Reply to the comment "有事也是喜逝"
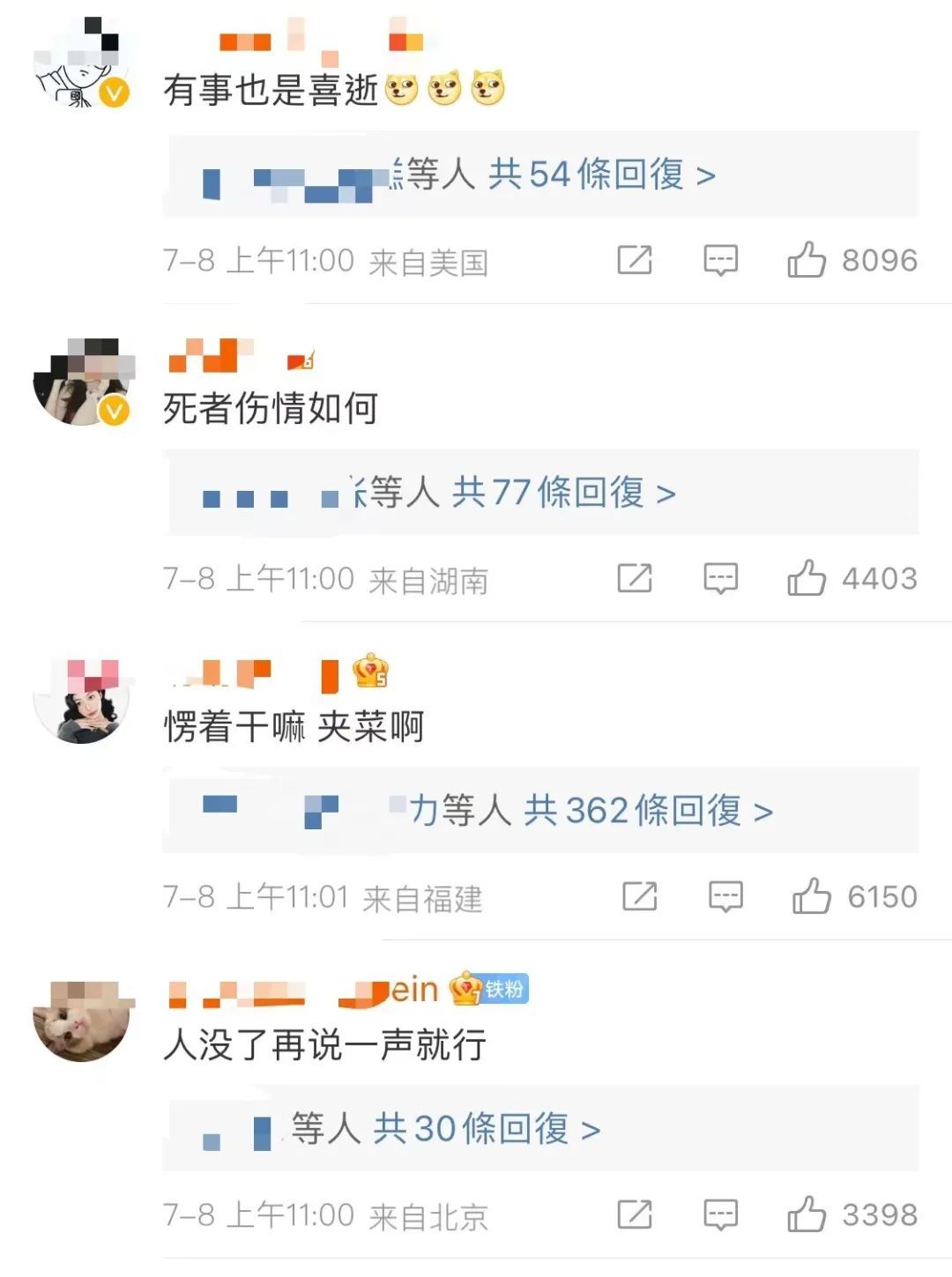 pyautogui.click(x=720, y=260)
